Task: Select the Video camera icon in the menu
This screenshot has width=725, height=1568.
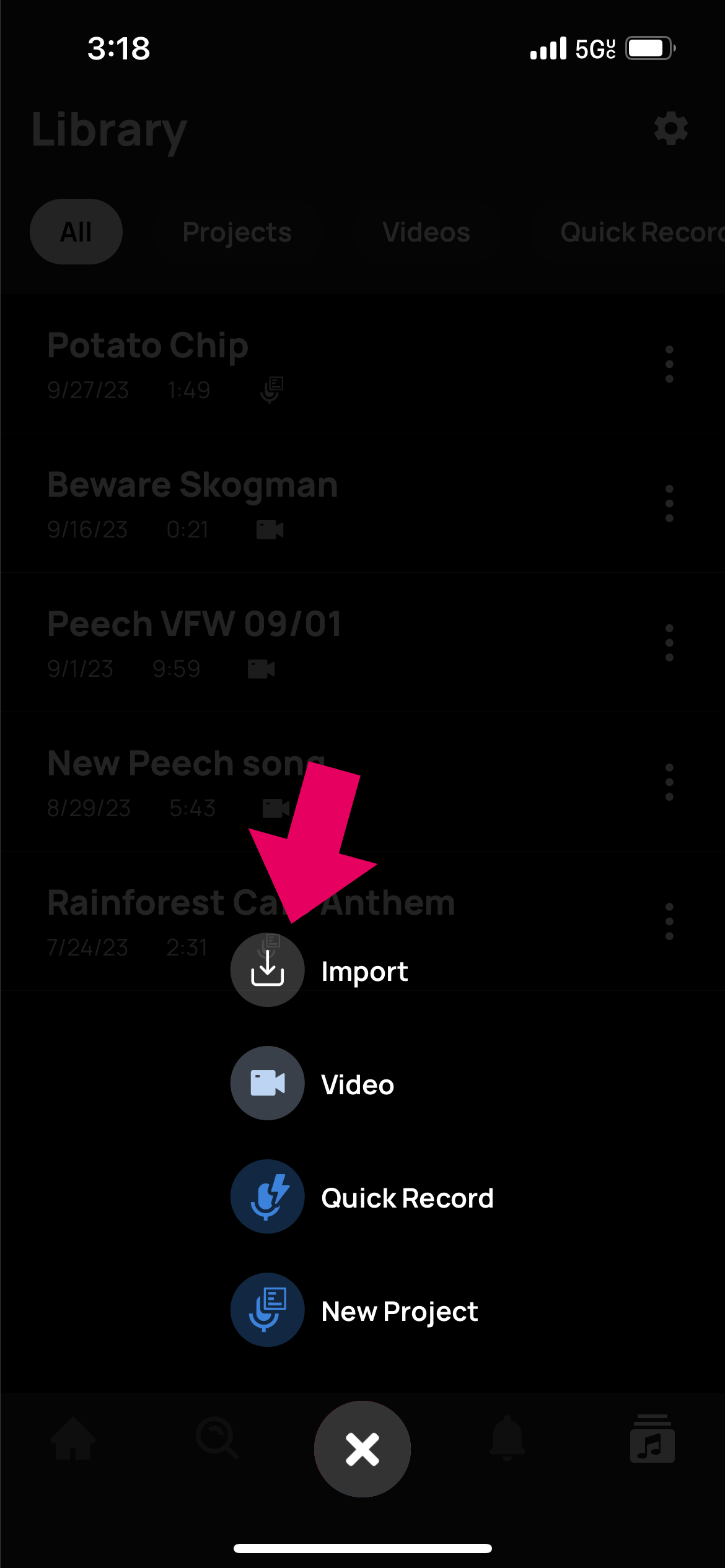Action: [x=266, y=1083]
